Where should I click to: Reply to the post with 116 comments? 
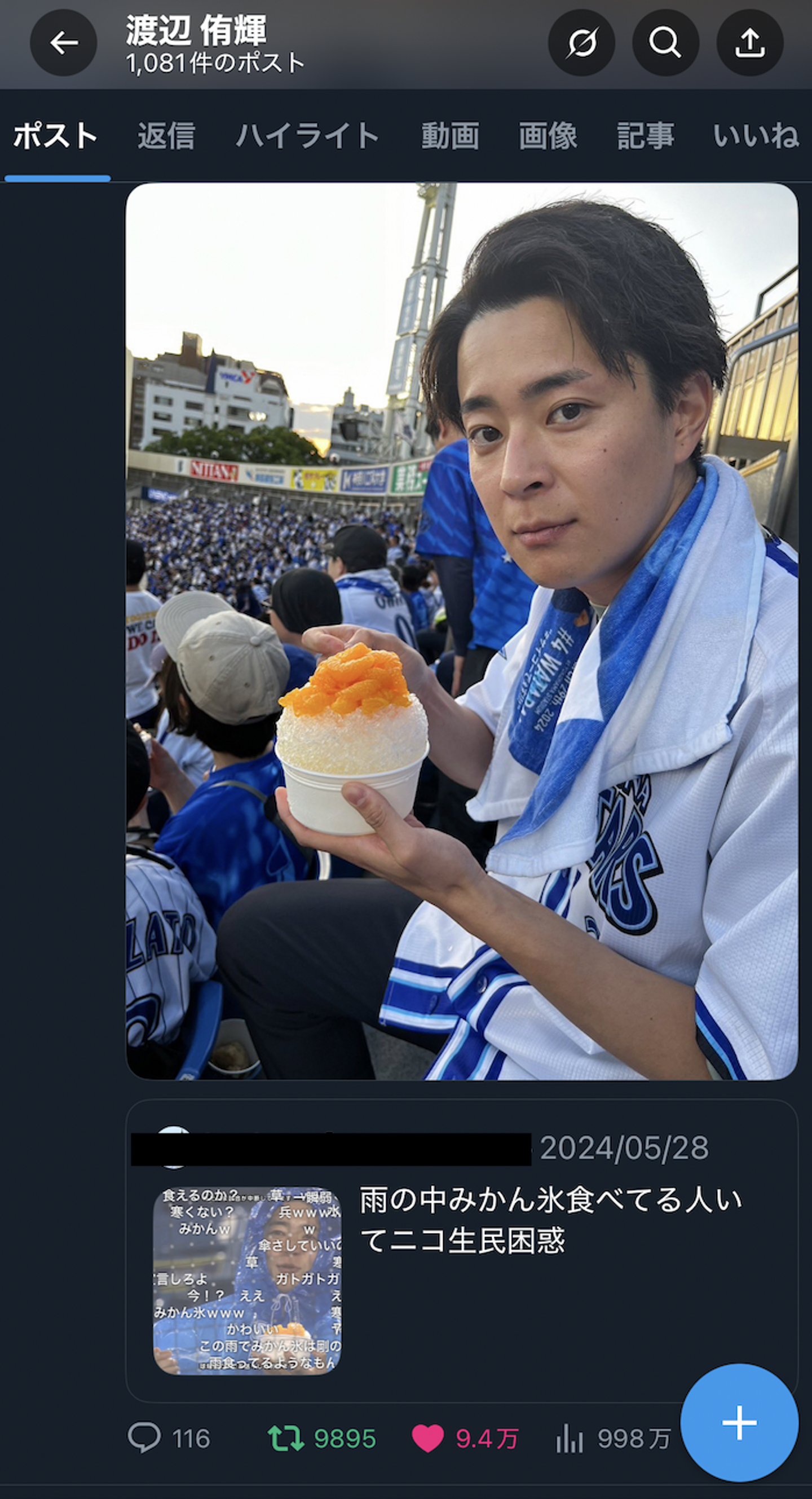point(144,1438)
